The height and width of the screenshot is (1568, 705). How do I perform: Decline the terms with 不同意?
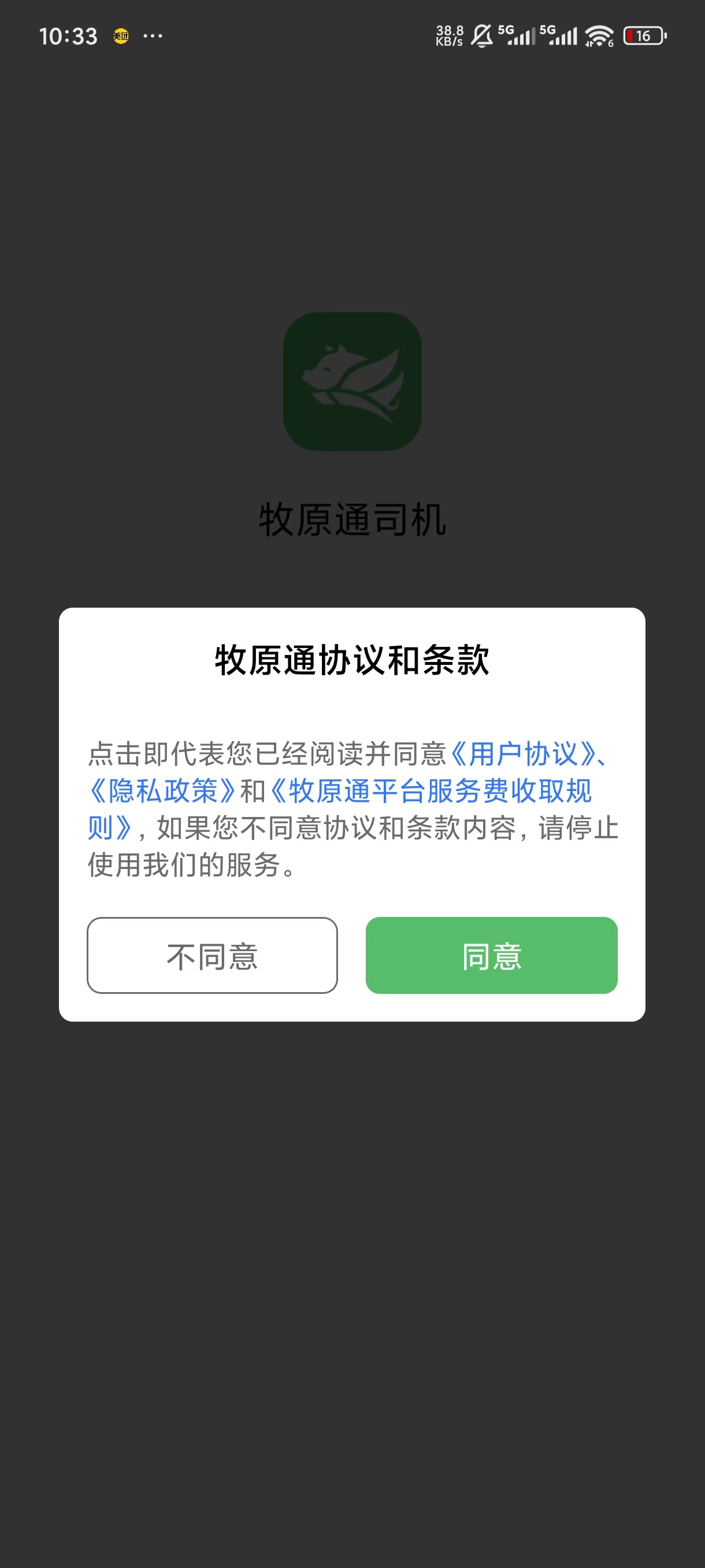click(x=211, y=955)
